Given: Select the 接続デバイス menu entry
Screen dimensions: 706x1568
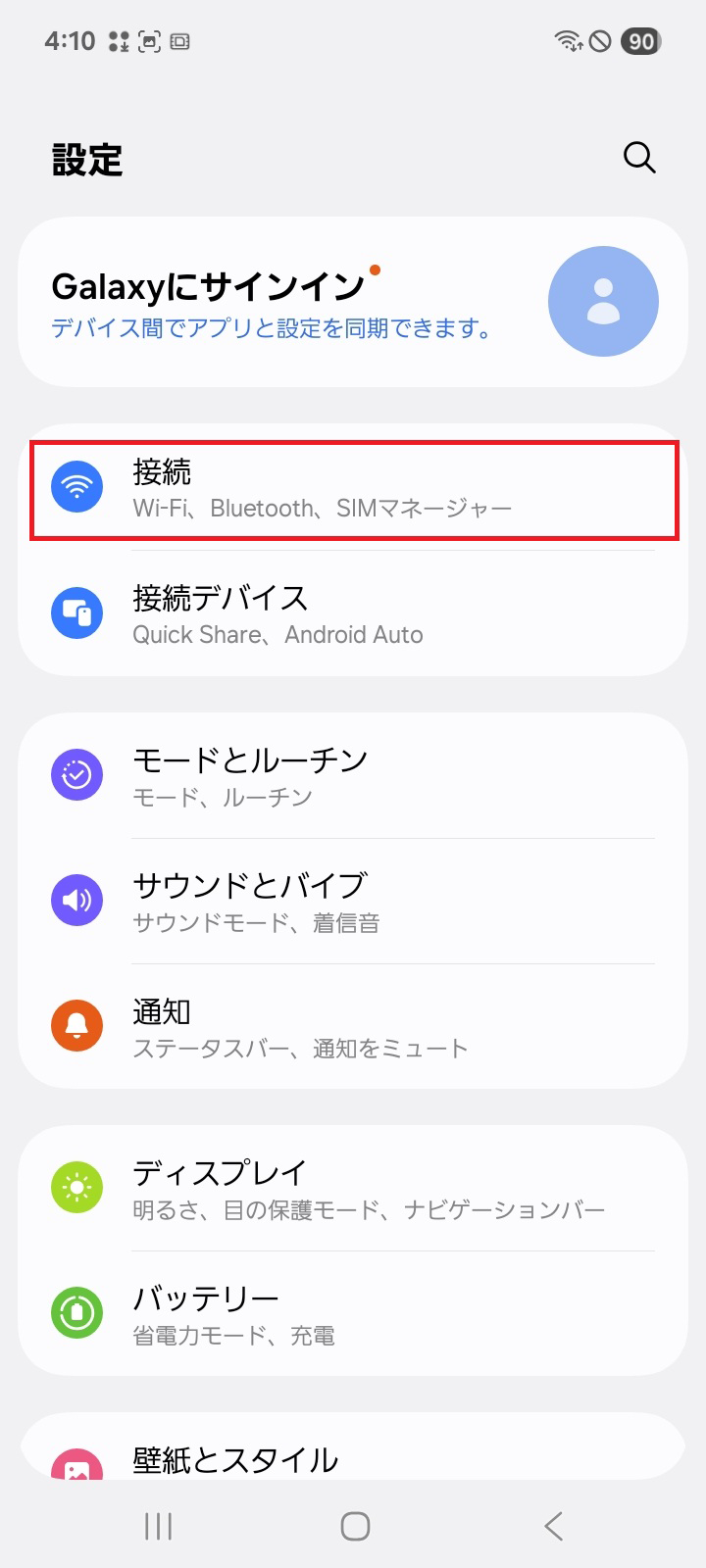Looking at the screenshot, I should pyautogui.click(x=353, y=612).
